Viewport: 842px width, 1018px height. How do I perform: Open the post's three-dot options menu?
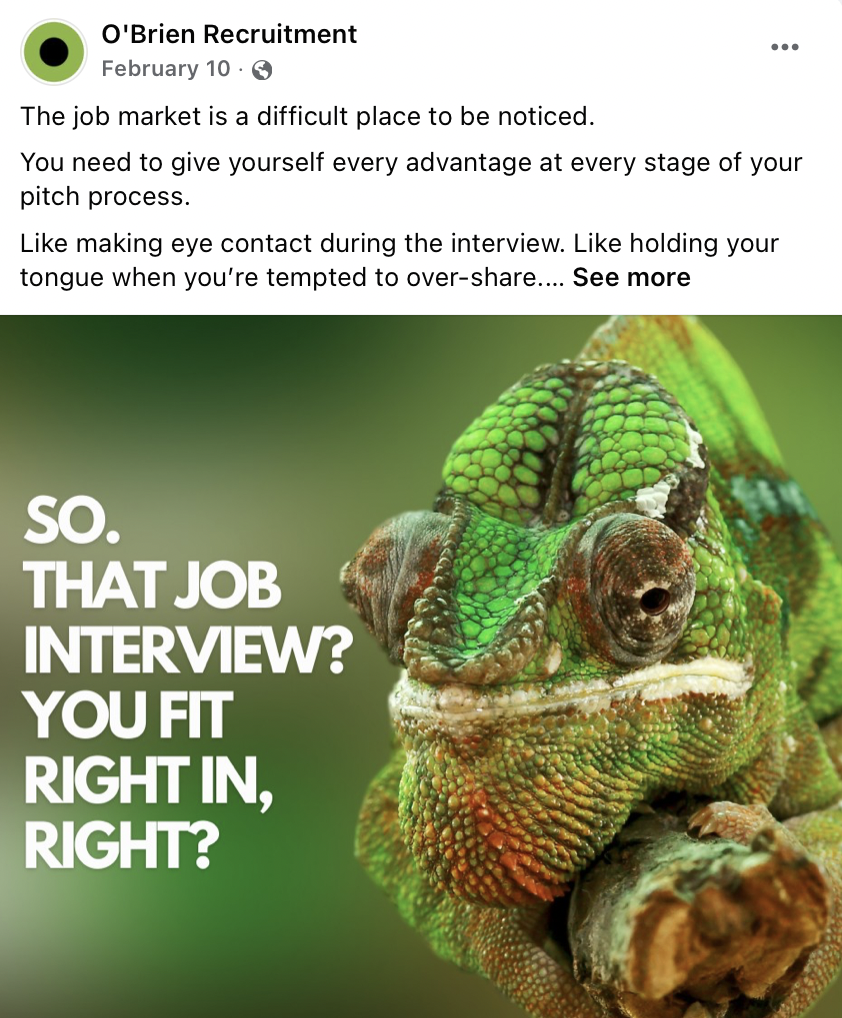coord(785,47)
